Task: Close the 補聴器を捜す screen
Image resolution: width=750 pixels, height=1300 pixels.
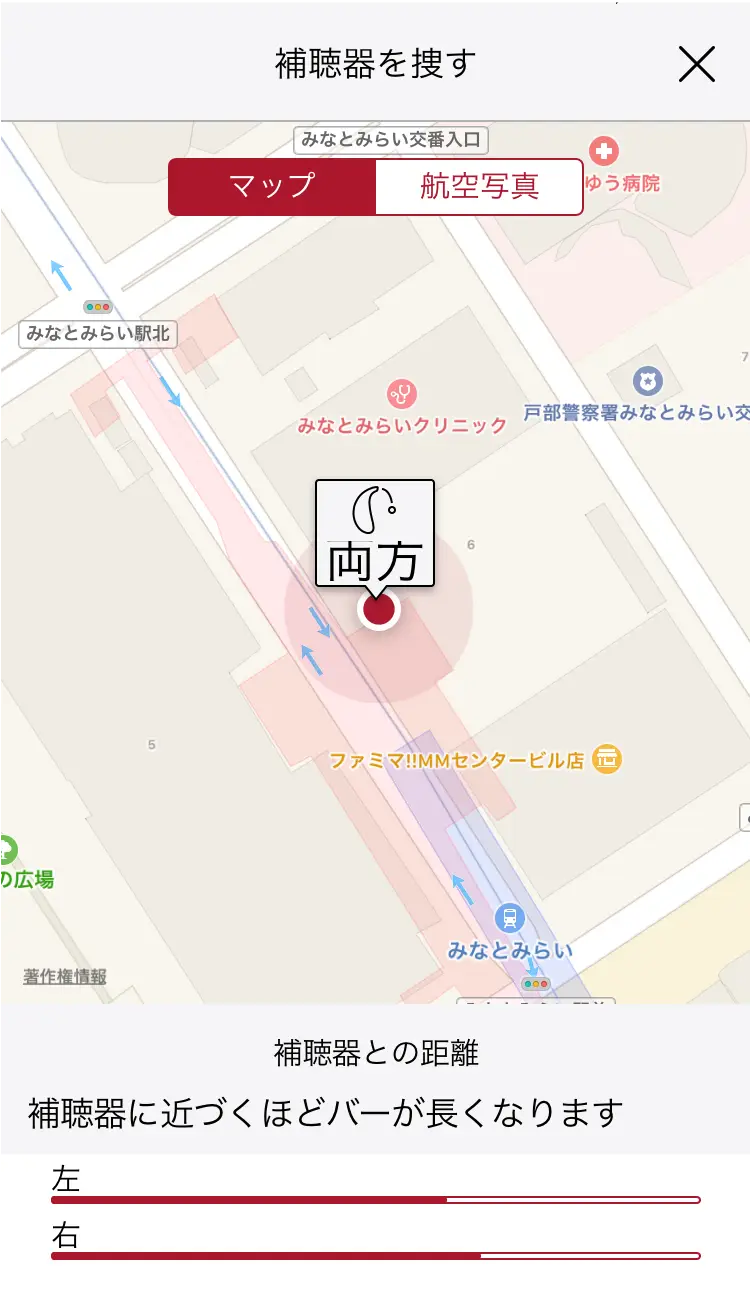Action: 696,65
